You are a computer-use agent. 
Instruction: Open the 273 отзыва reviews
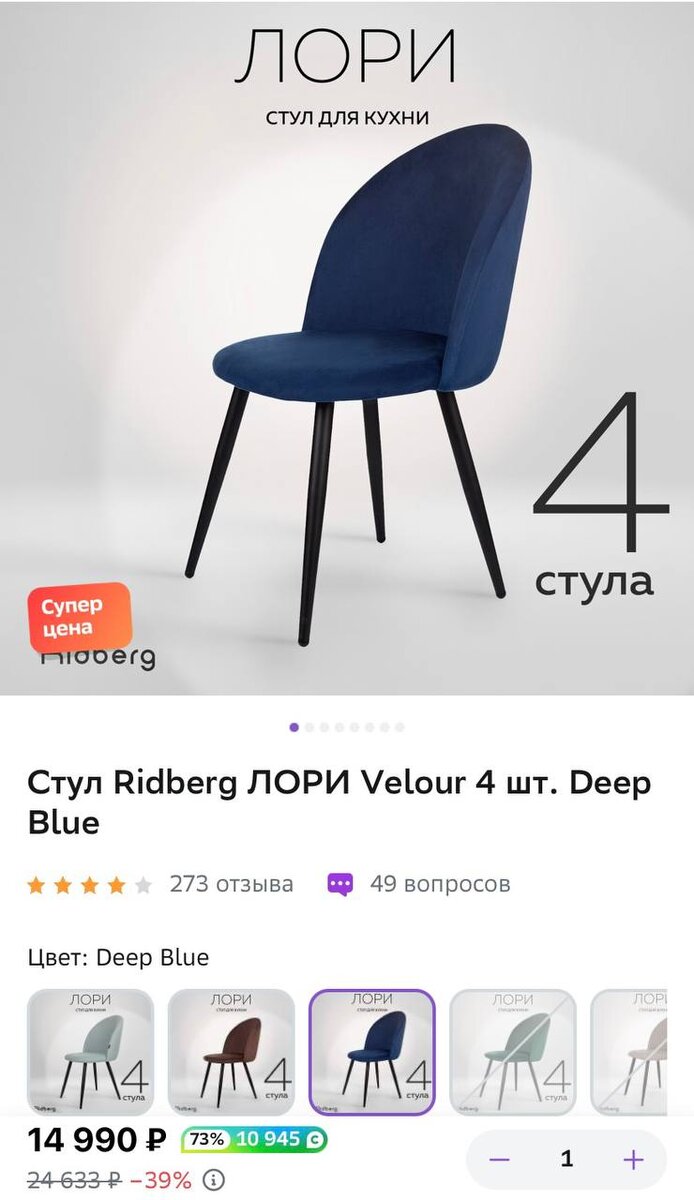point(231,884)
